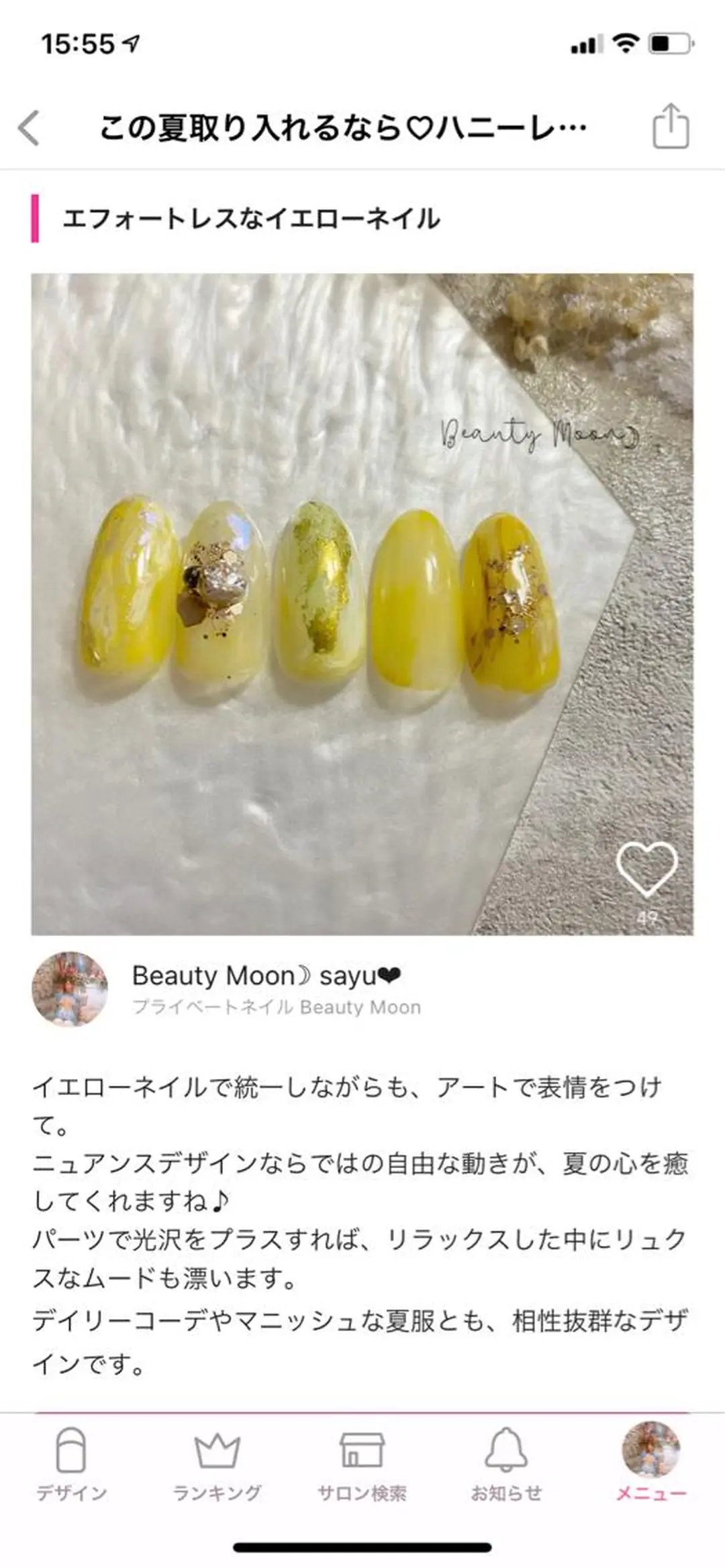Image resolution: width=725 pixels, height=1568 pixels.
Task: Tap the share icon at top right
Action: point(670,126)
